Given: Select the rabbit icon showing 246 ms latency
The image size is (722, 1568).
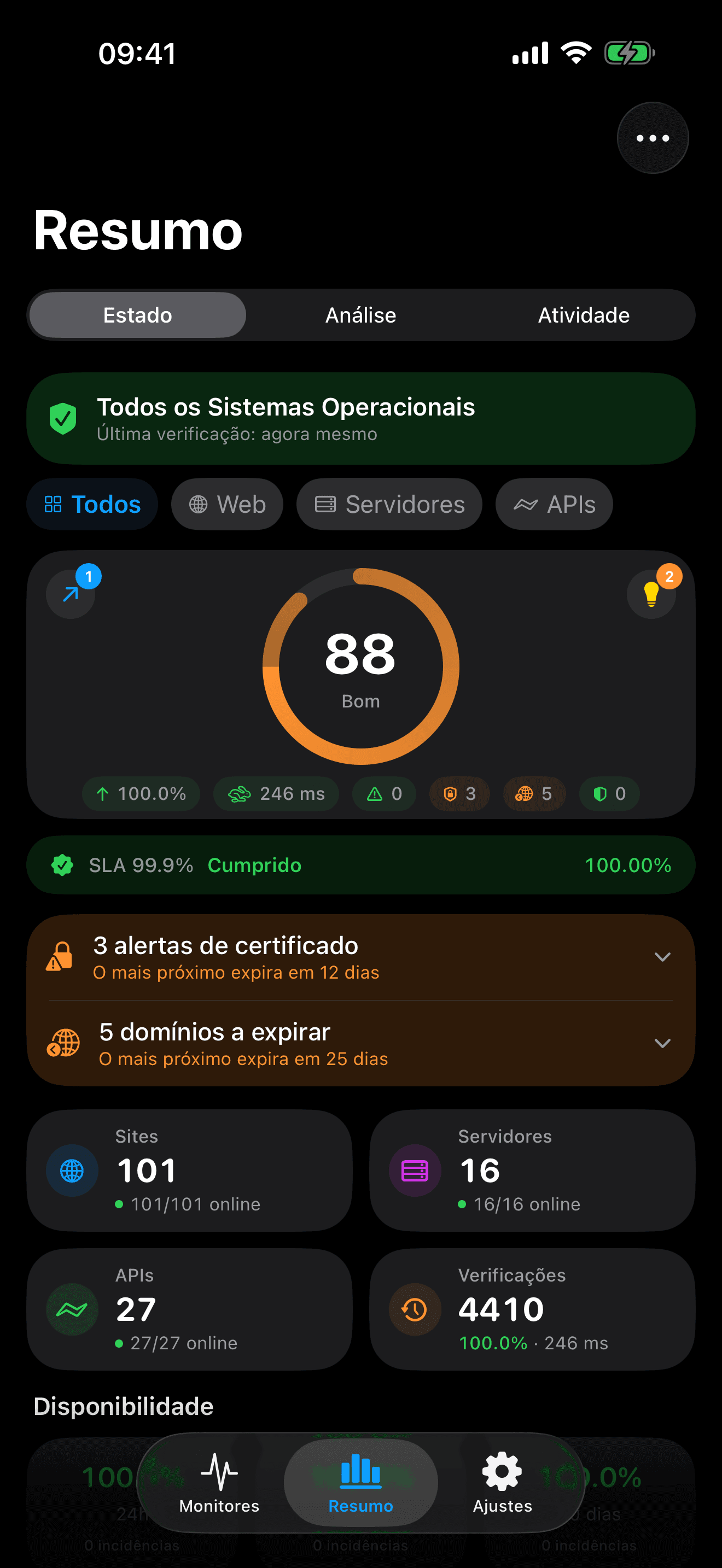Looking at the screenshot, I should (276, 794).
